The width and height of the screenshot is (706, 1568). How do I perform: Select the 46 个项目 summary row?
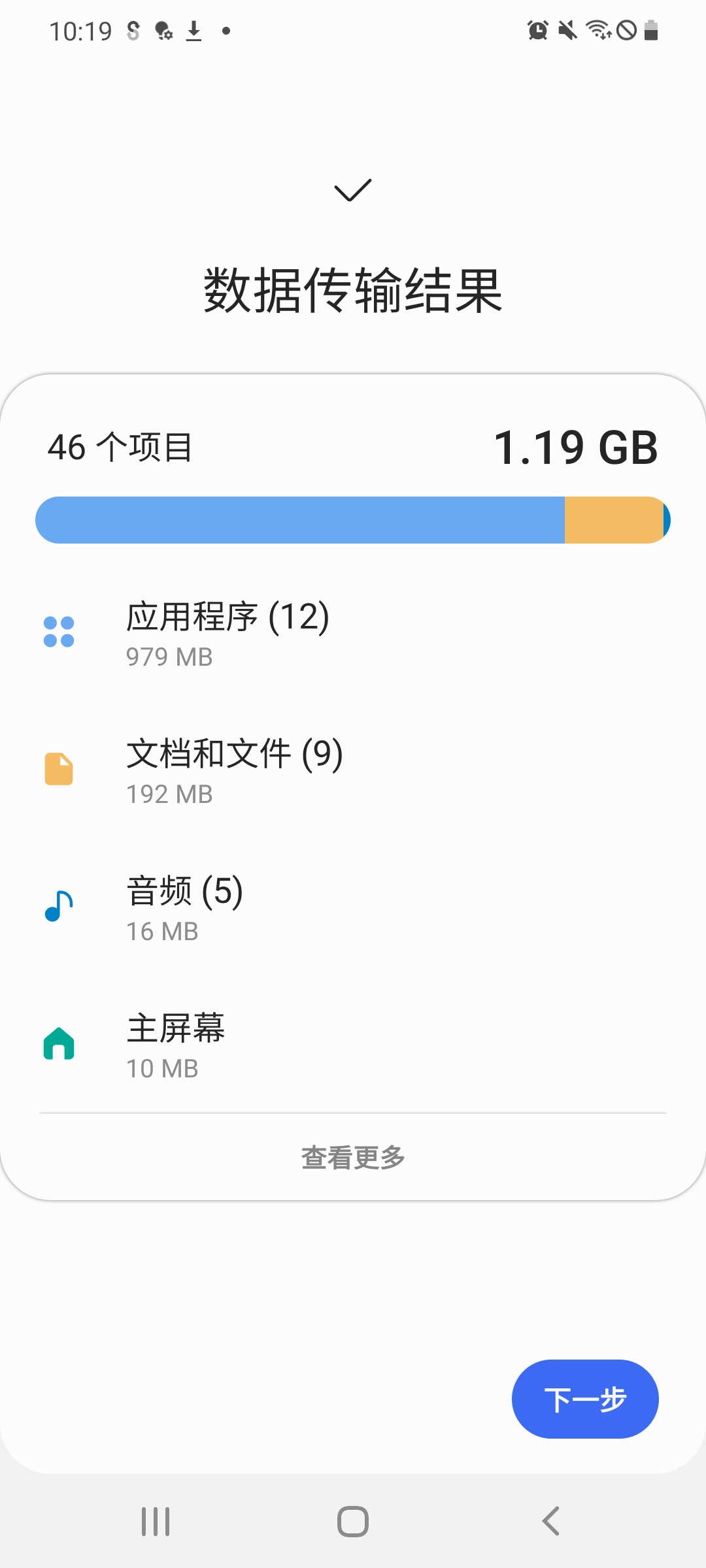click(x=122, y=448)
